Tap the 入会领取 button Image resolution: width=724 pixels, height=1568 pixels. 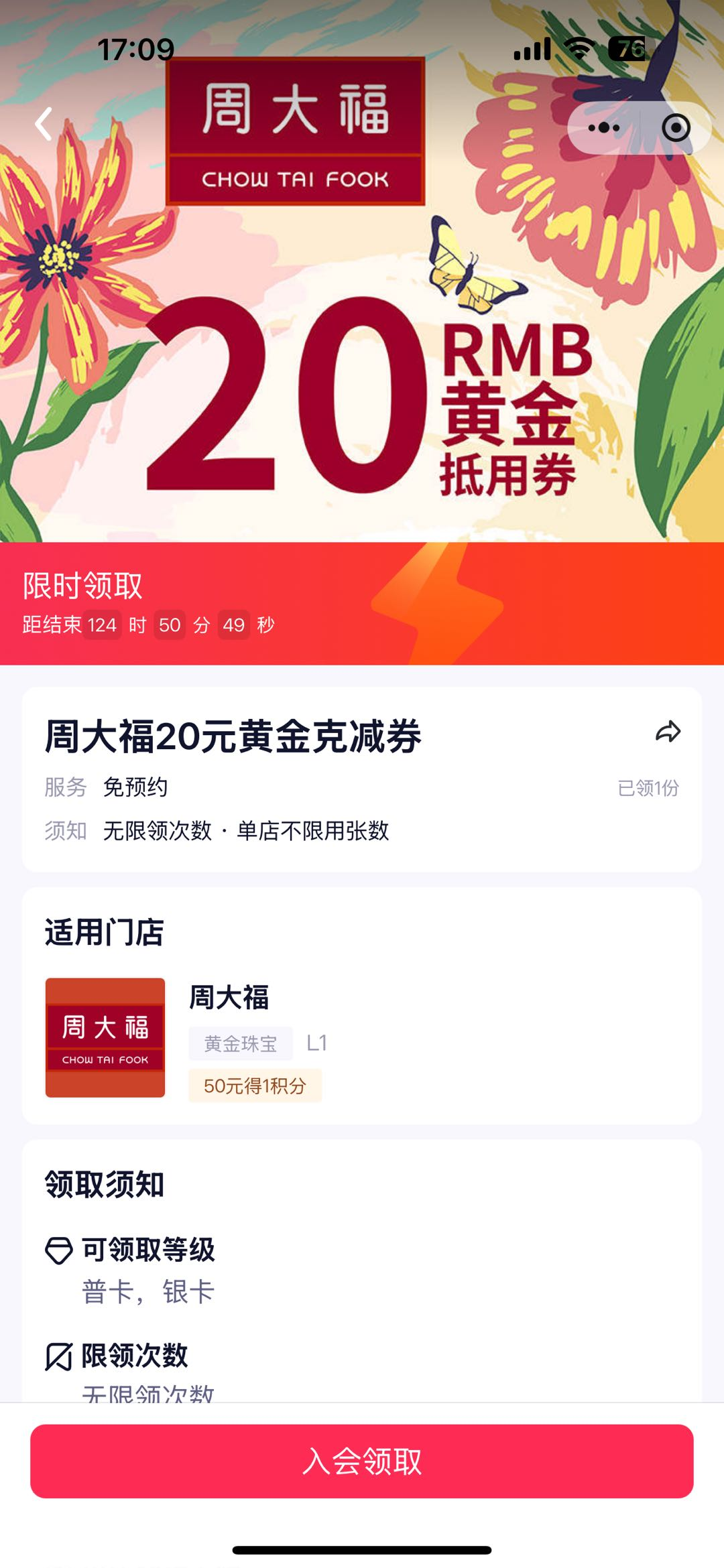tap(362, 1461)
